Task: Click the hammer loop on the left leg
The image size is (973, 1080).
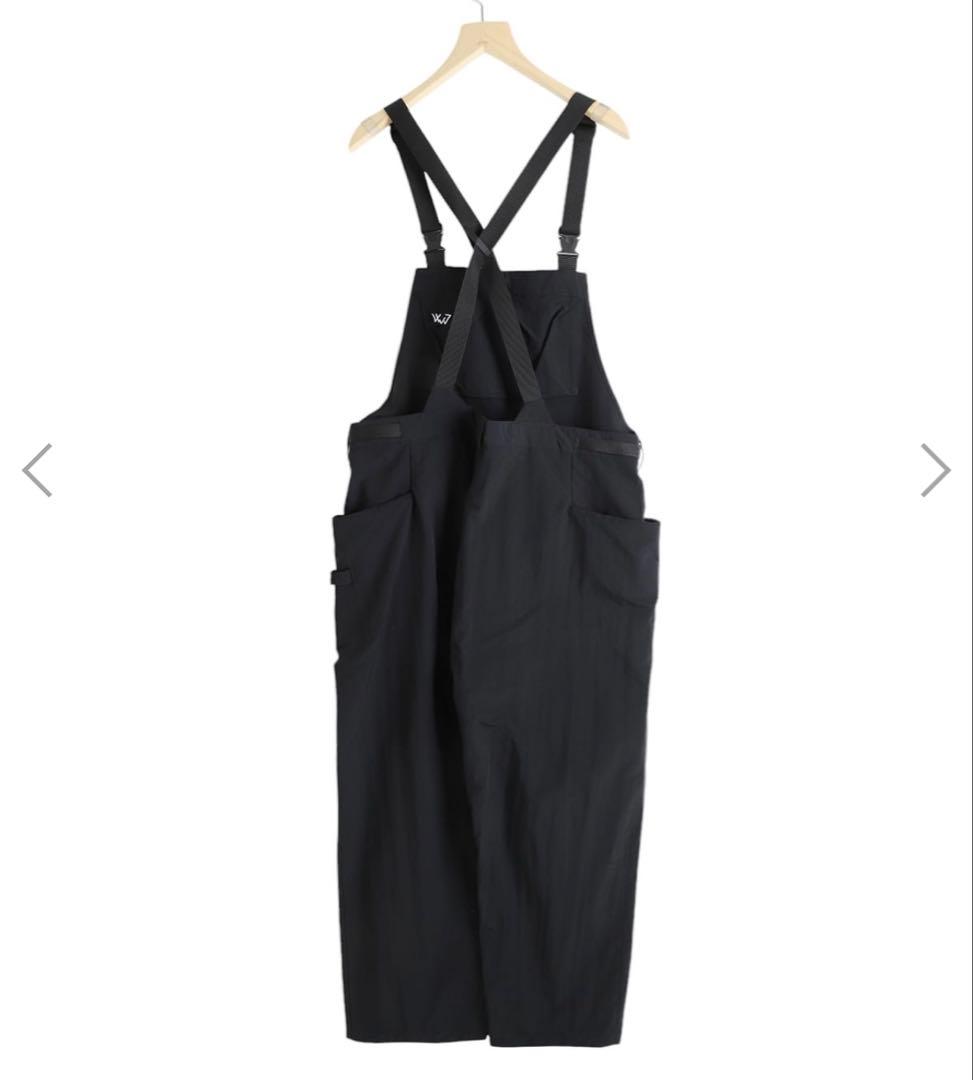Action: click(338, 580)
